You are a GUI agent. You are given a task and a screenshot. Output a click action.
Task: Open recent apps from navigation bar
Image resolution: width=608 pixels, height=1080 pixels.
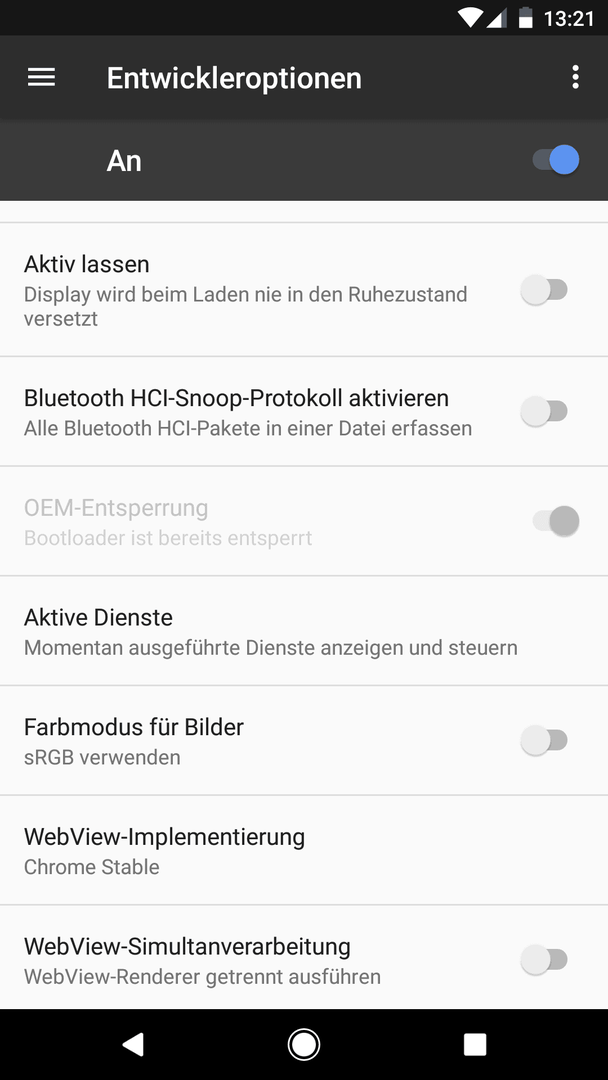pos(475,1045)
